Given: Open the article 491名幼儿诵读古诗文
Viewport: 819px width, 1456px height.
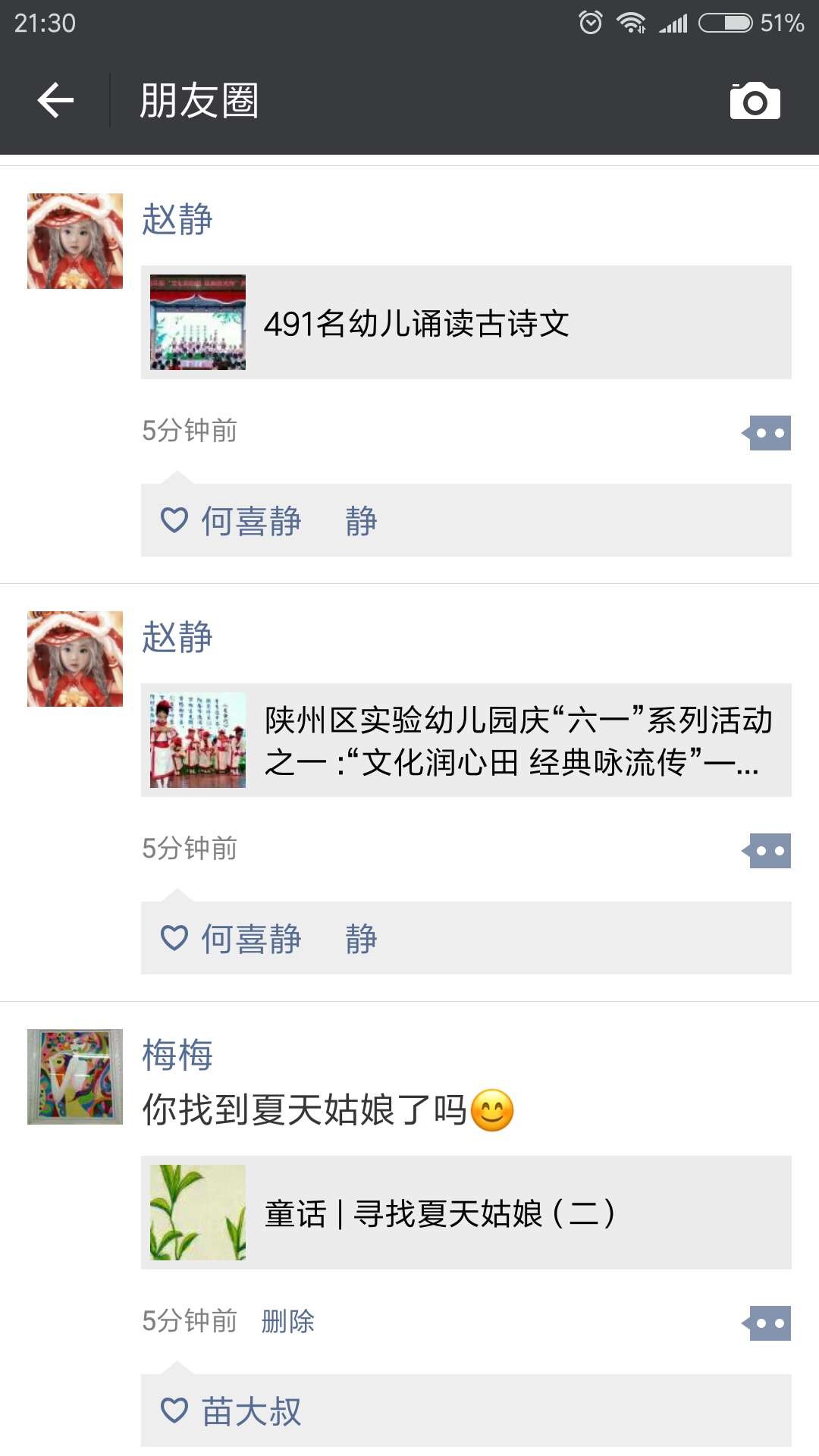Looking at the screenshot, I should tap(466, 322).
